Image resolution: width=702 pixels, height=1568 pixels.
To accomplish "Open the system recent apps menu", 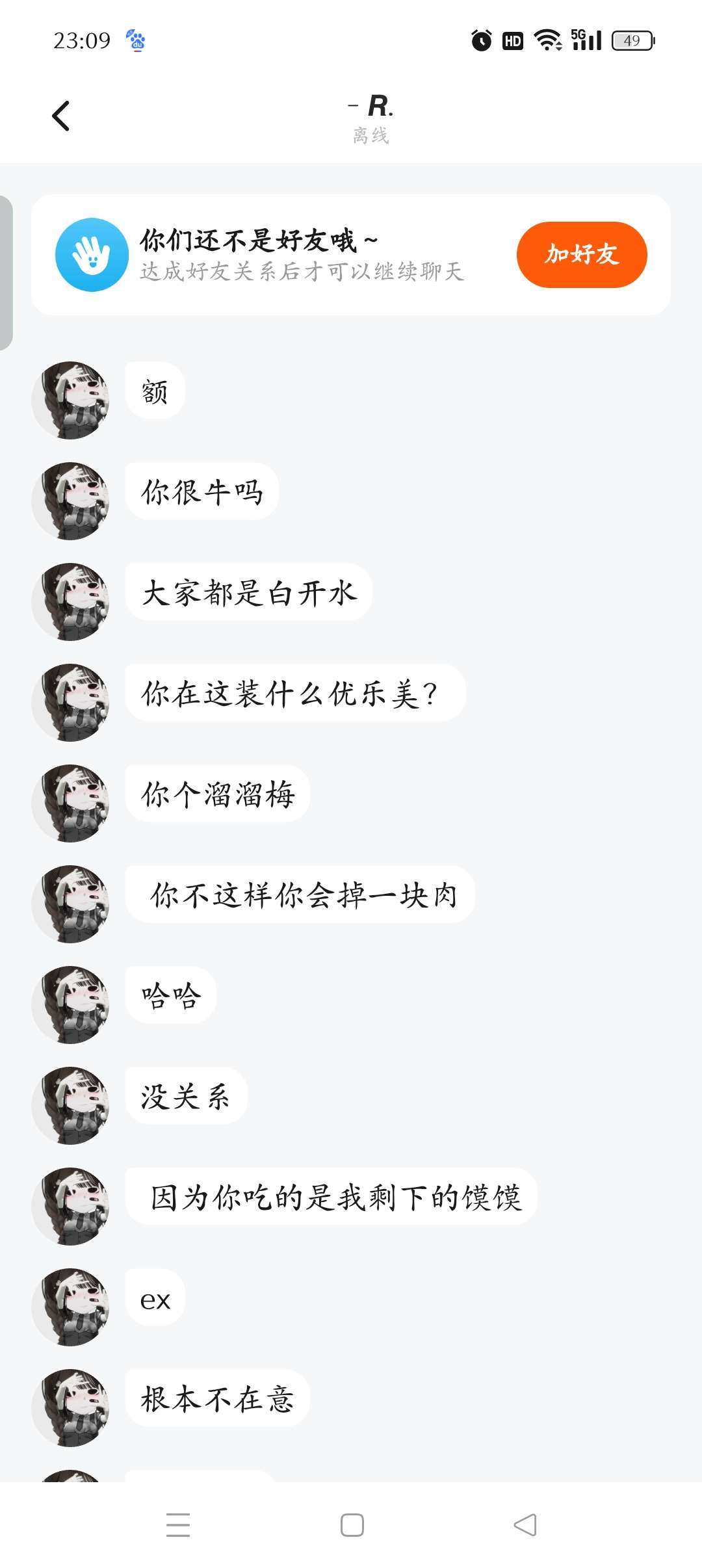I will [178, 1524].
